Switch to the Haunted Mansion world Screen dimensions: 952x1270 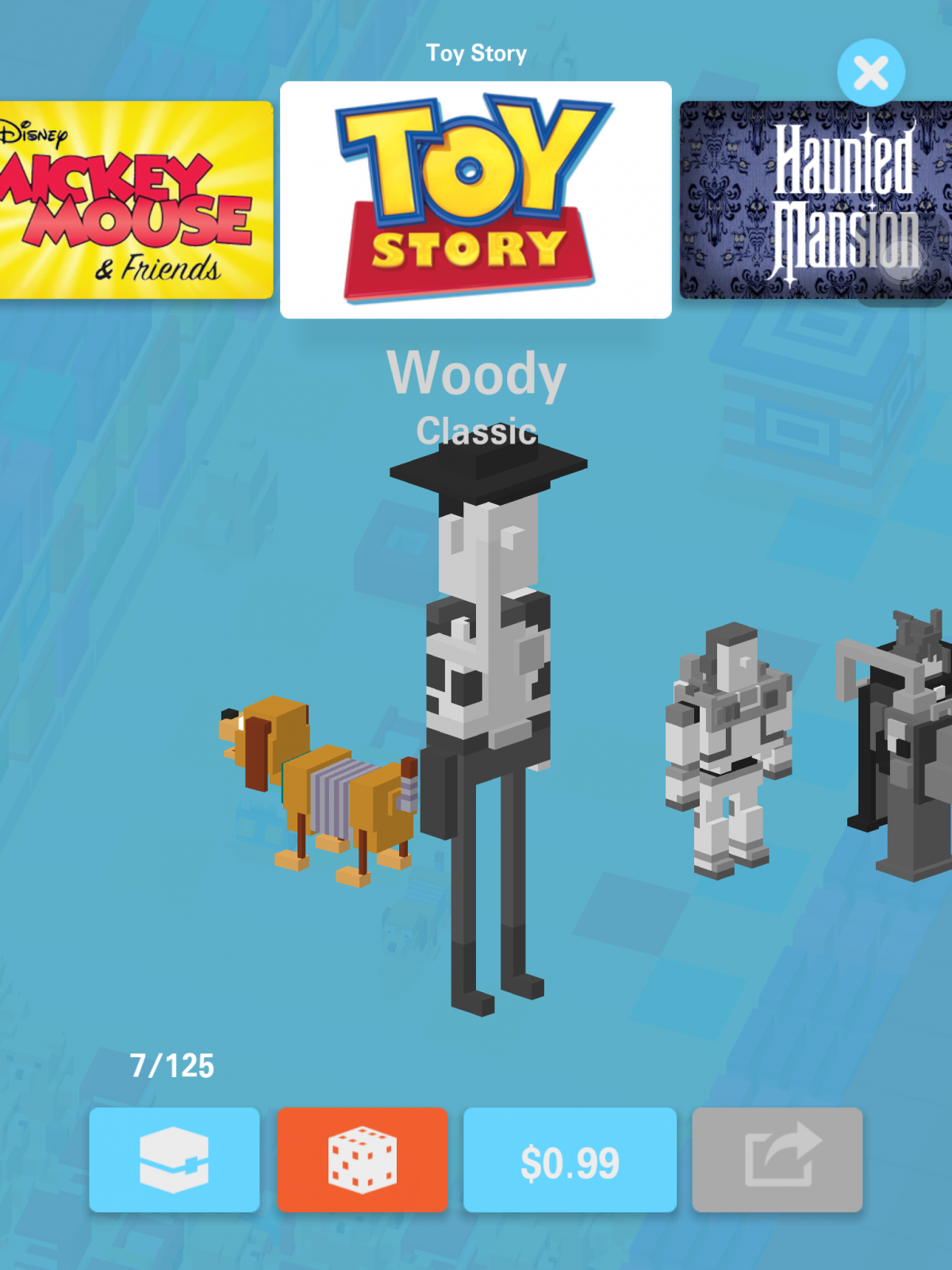tap(817, 200)
